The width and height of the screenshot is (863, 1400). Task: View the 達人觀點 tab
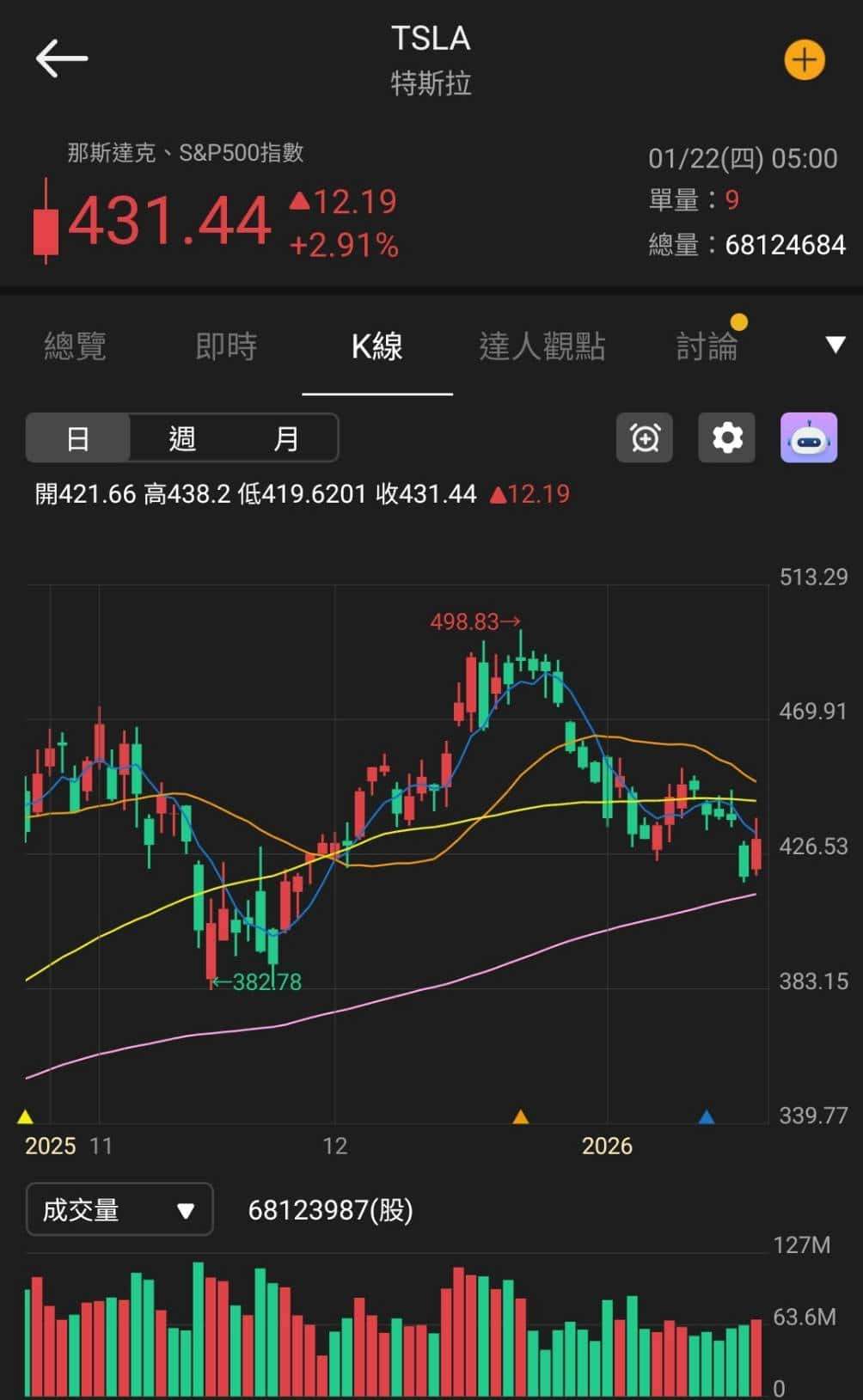coord(542,346)
